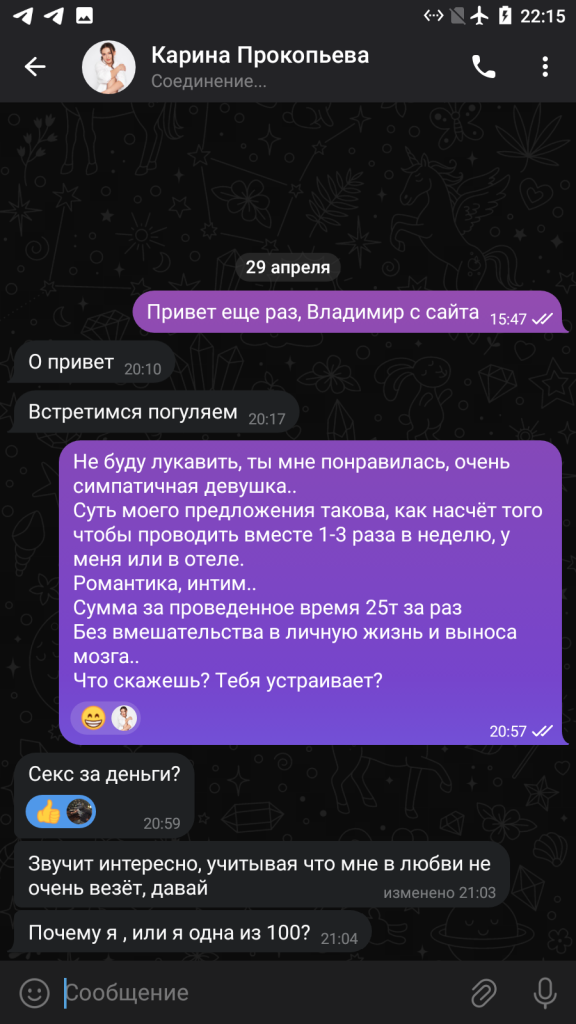Tap the microphone to record voice
Image resolution: width=576 pixels, height=1024 pixels.
click(x=545, y=993)
